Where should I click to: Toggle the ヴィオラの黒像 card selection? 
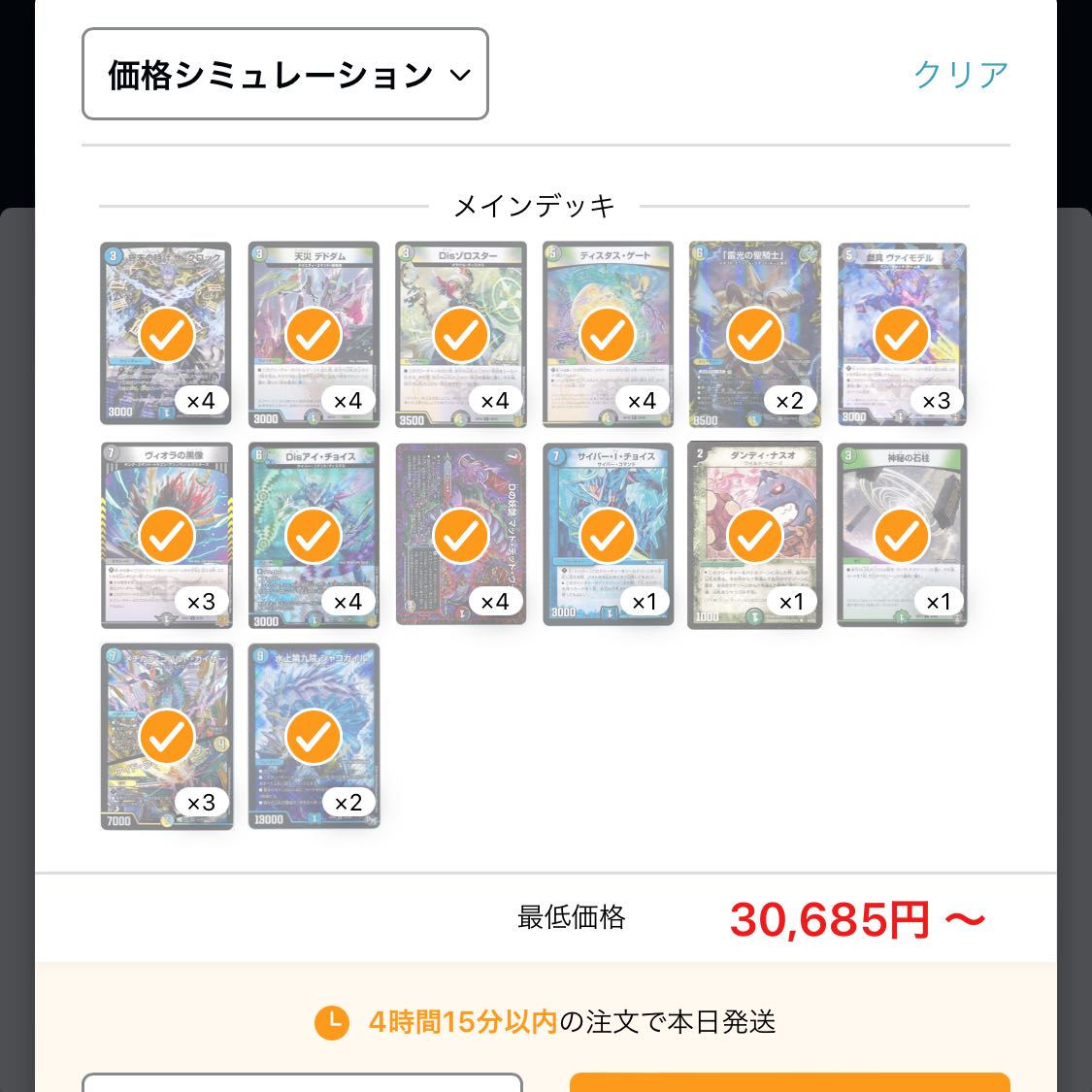pyautogui.click(x=167, y=536)
